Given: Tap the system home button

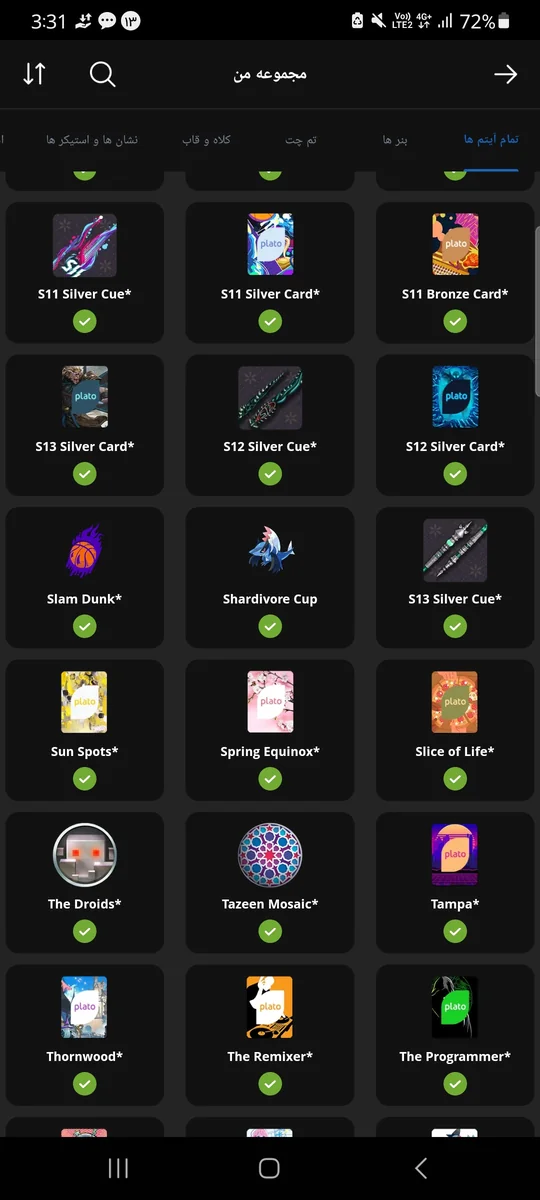Looking at the screenshot, I should [x=269, y=1168].
